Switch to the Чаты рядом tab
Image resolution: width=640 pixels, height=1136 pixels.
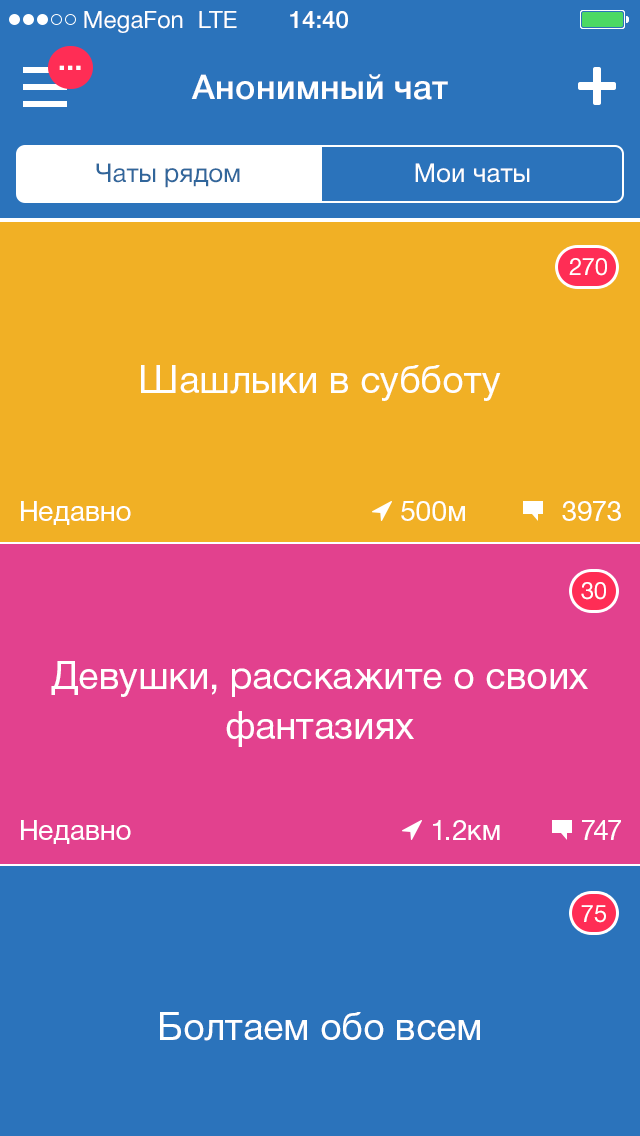(168, 174)
